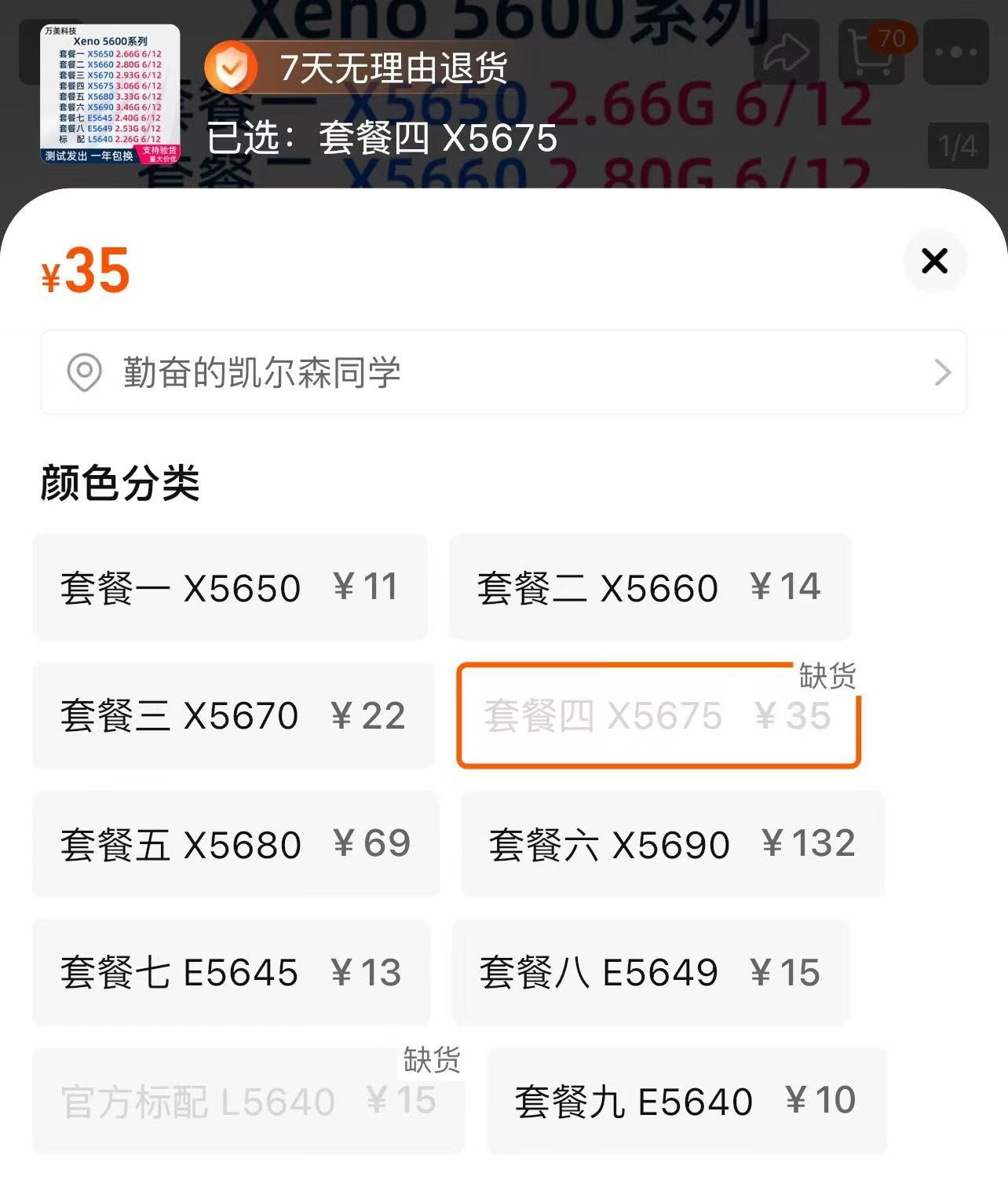
Task: Select 套餐五 X5680 option
Action: point(236,844)
